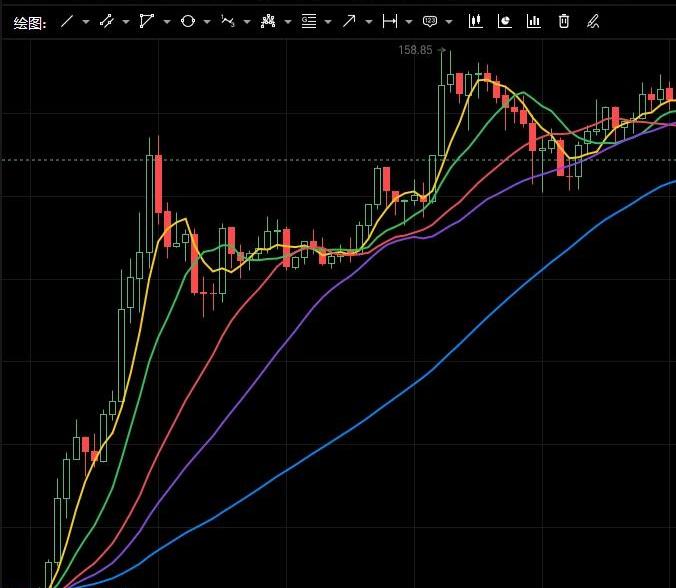Choose the triangle shape drawing tool
This screenshot has height=588, width=676.
[x=147, y=21]
